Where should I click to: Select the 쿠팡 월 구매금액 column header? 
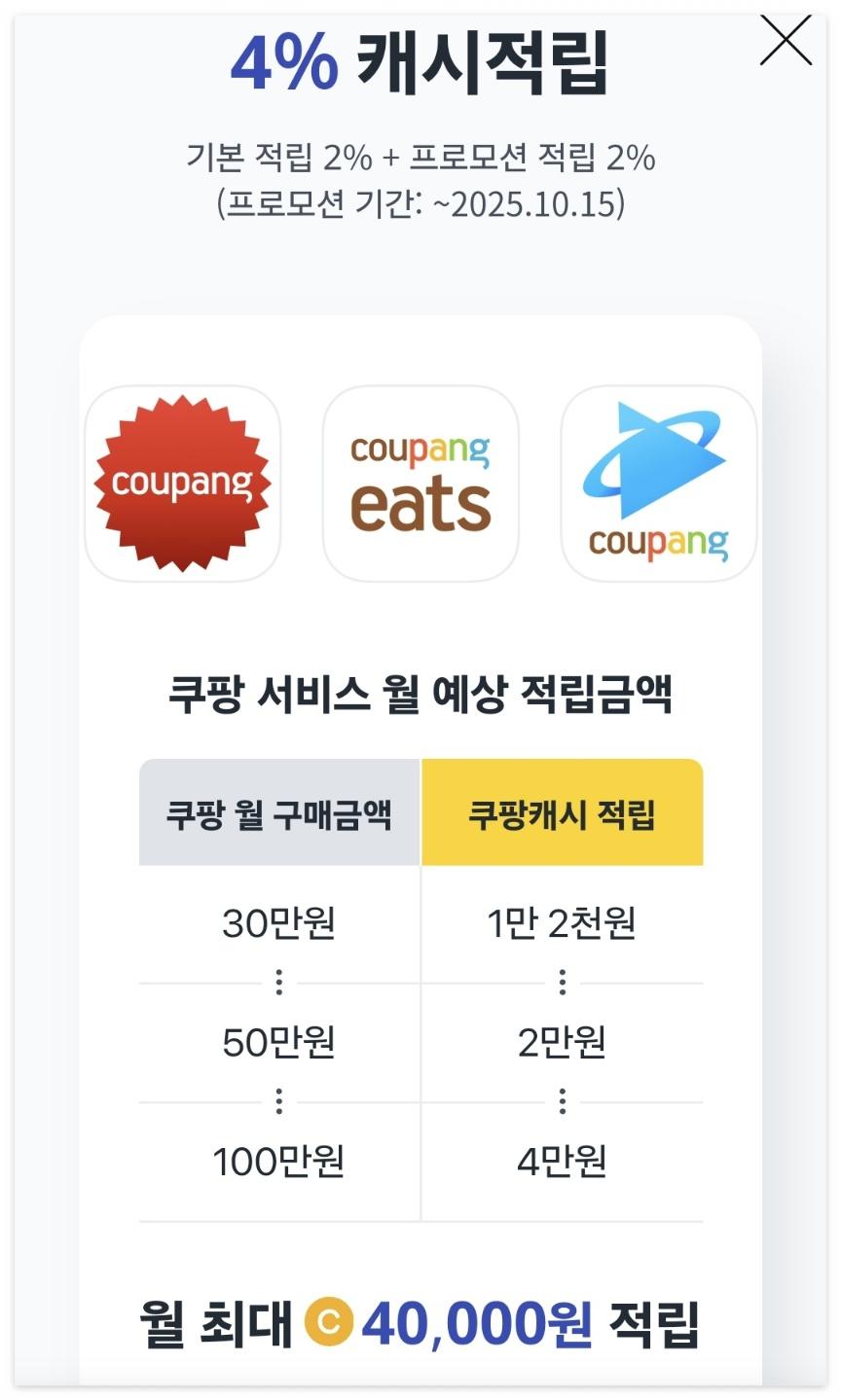(279, 812)
